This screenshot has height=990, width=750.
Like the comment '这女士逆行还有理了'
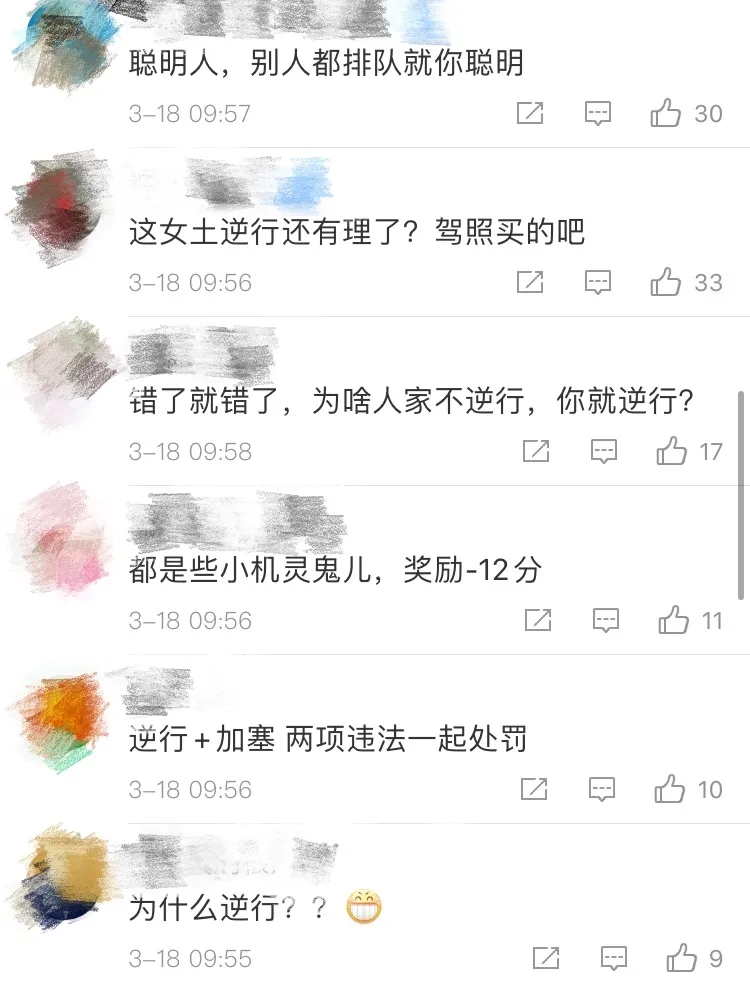tap(666, 282)
